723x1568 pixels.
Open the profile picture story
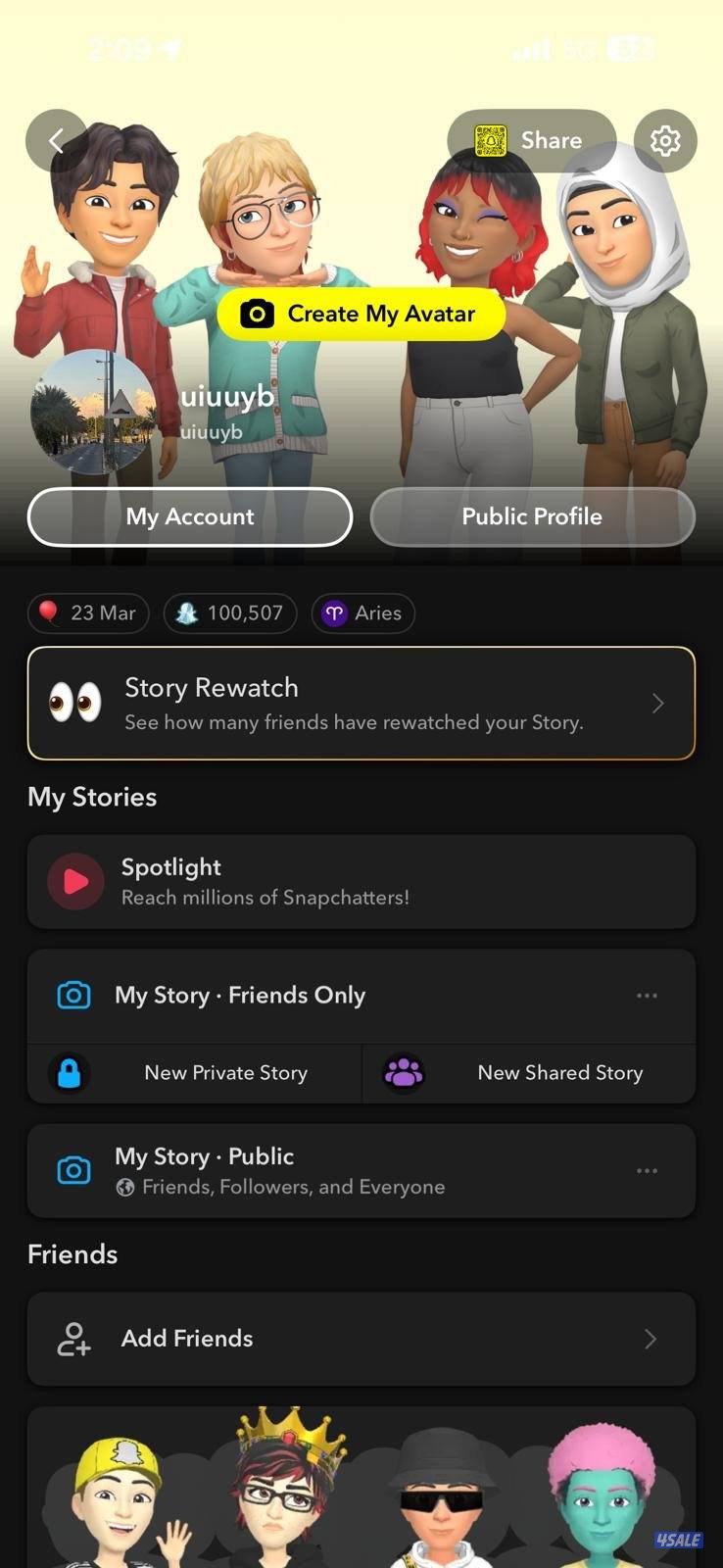93,413
